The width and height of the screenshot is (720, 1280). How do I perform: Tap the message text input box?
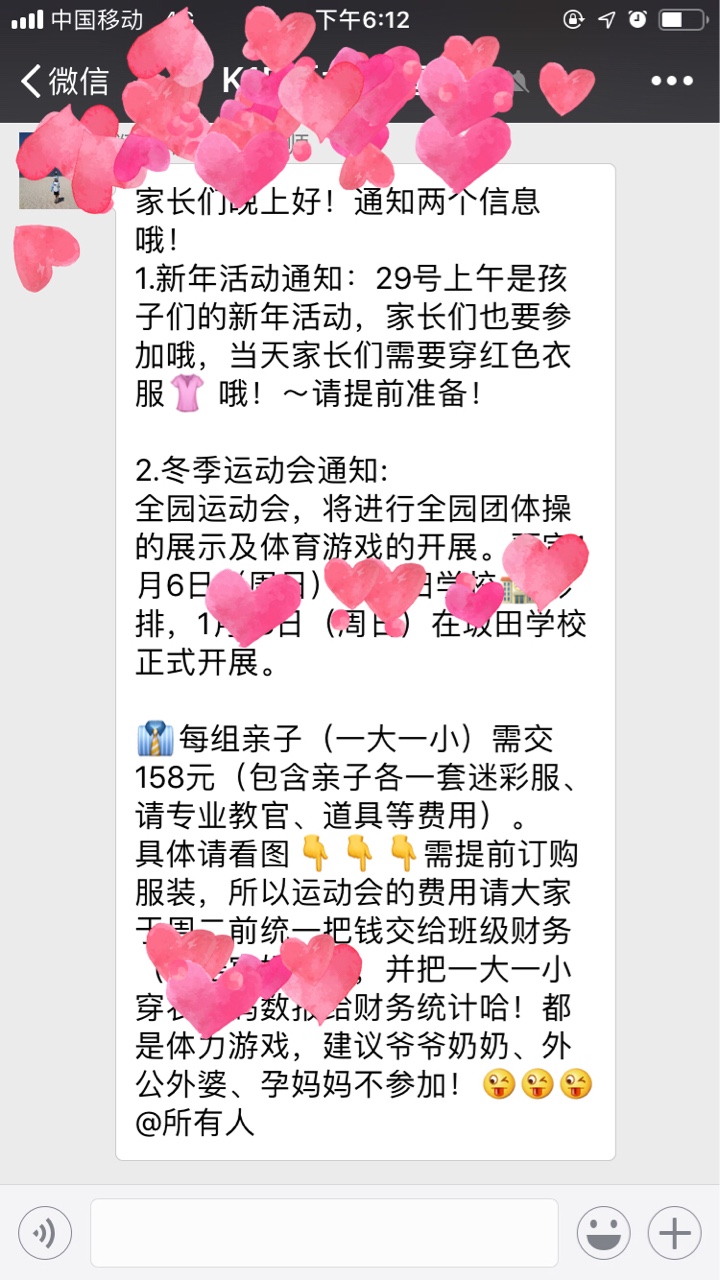coord(324,1232)
